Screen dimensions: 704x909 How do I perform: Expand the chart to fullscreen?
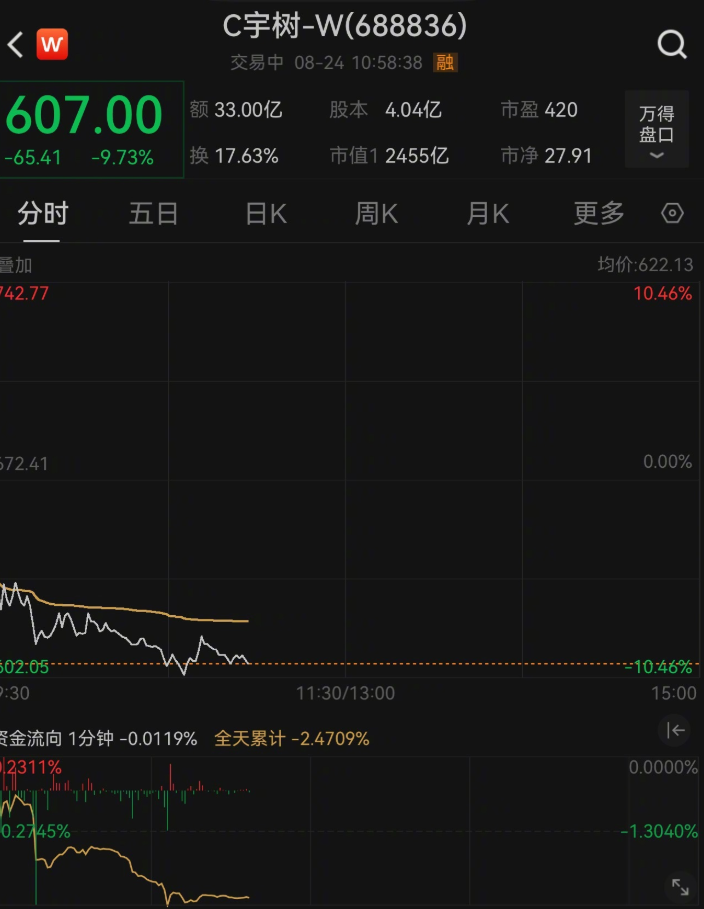pyautogui.click(x=680, y=887)
